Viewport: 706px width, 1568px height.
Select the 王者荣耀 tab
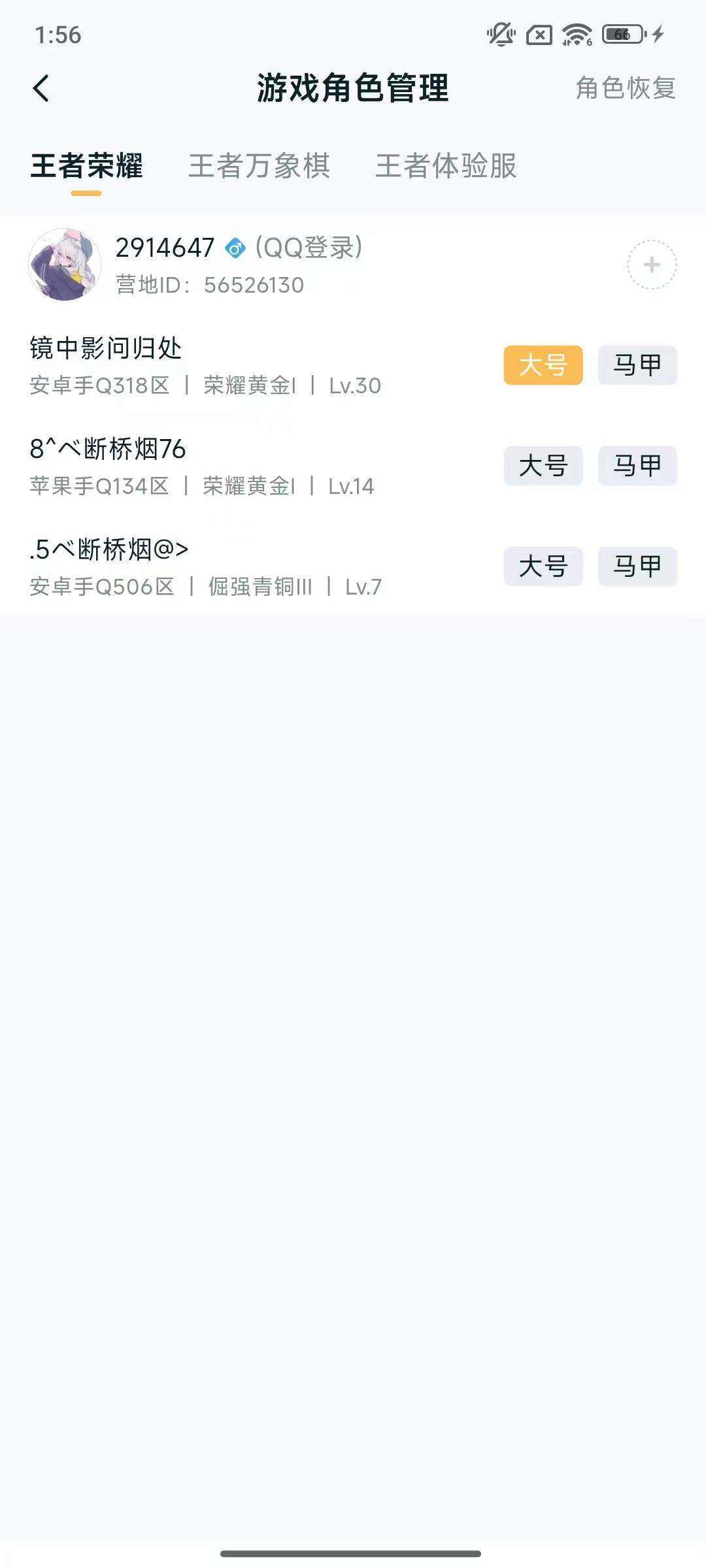click(87, 168)
